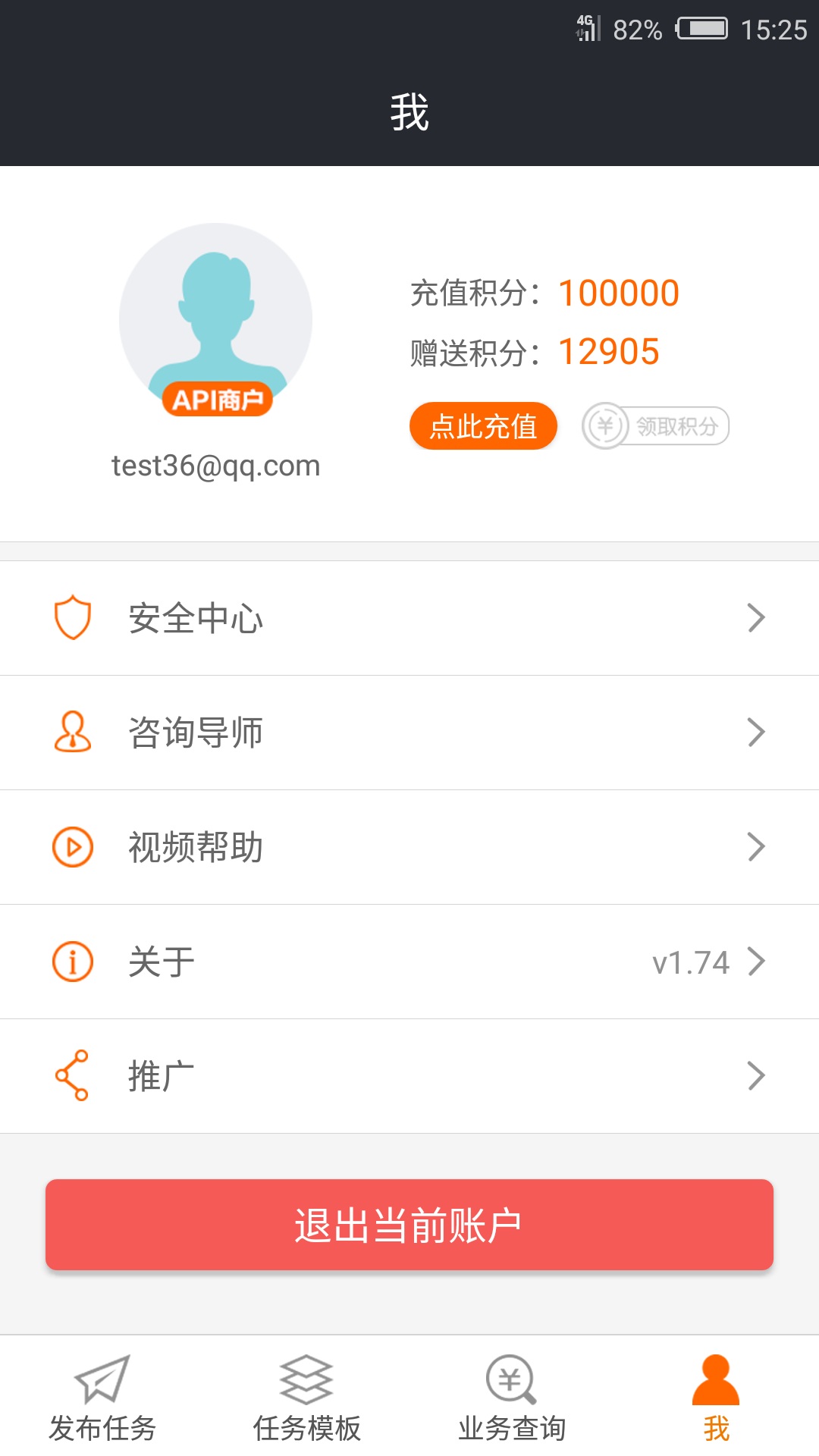Open 视频帮助 video help
This screenshot has height=1456, width=819.
(409, 847)
